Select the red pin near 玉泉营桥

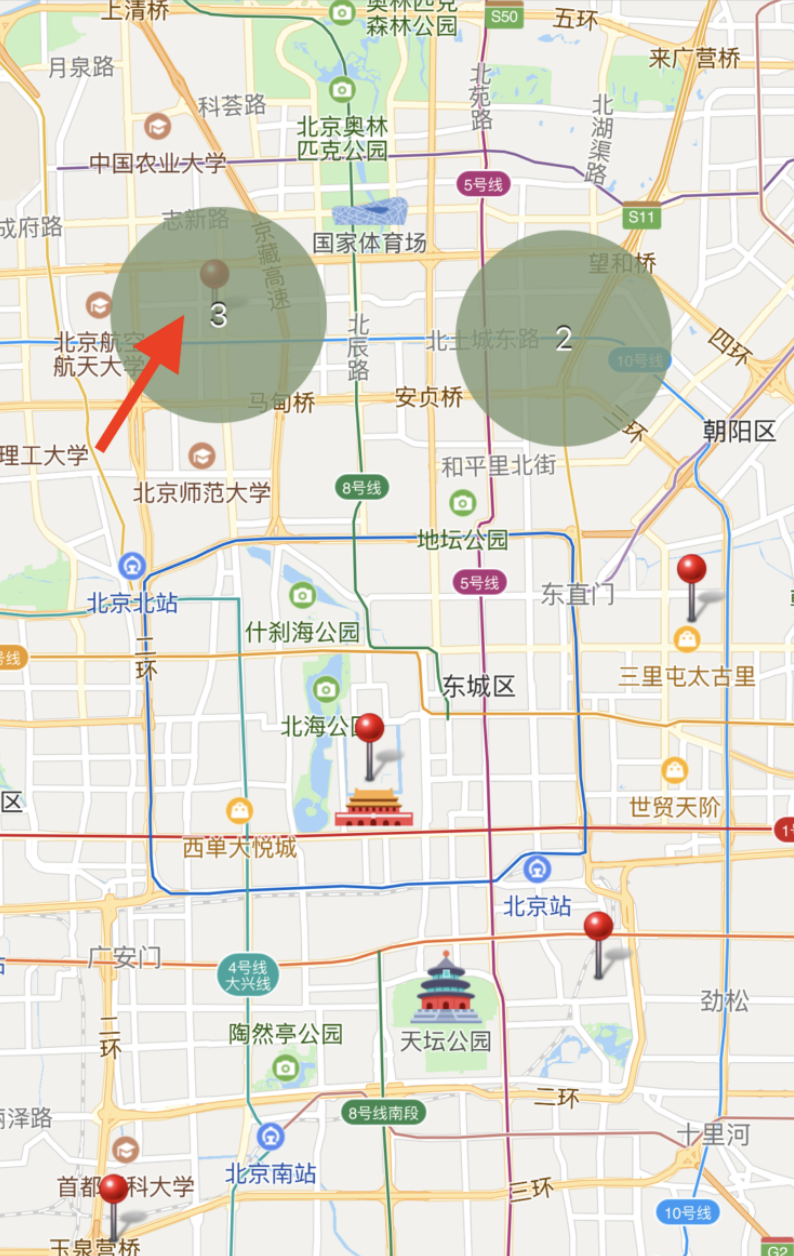tap(114, 1191)
